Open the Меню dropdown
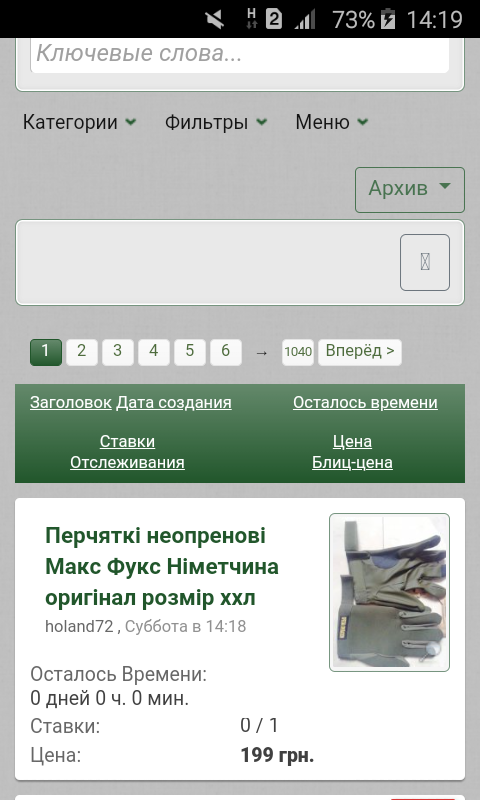 coord(332,122)
